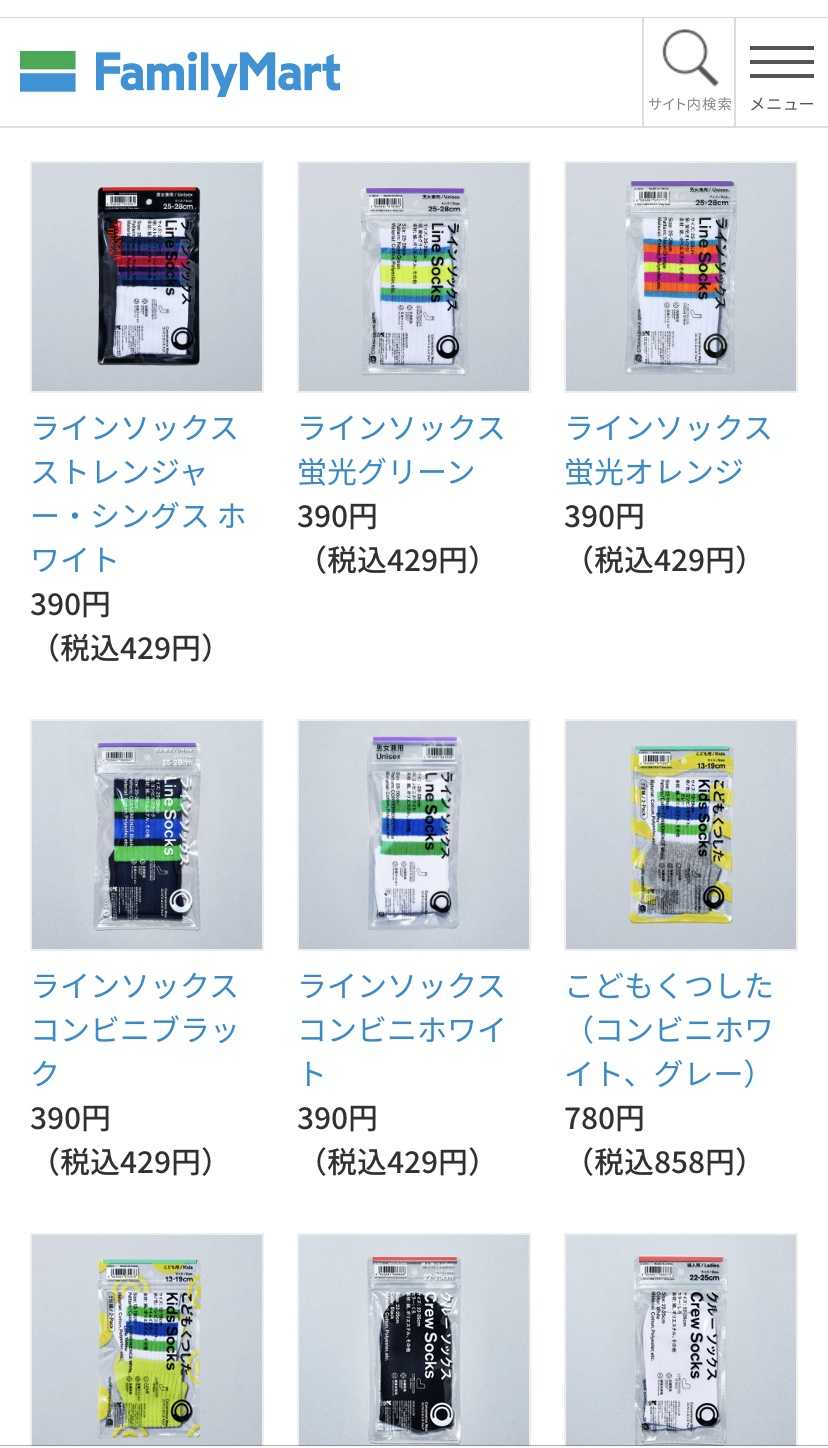The height and width of the screenshot is (1448, 828).
Task: Tap the black Crew Socks product image
Action: coord(414,1340)
